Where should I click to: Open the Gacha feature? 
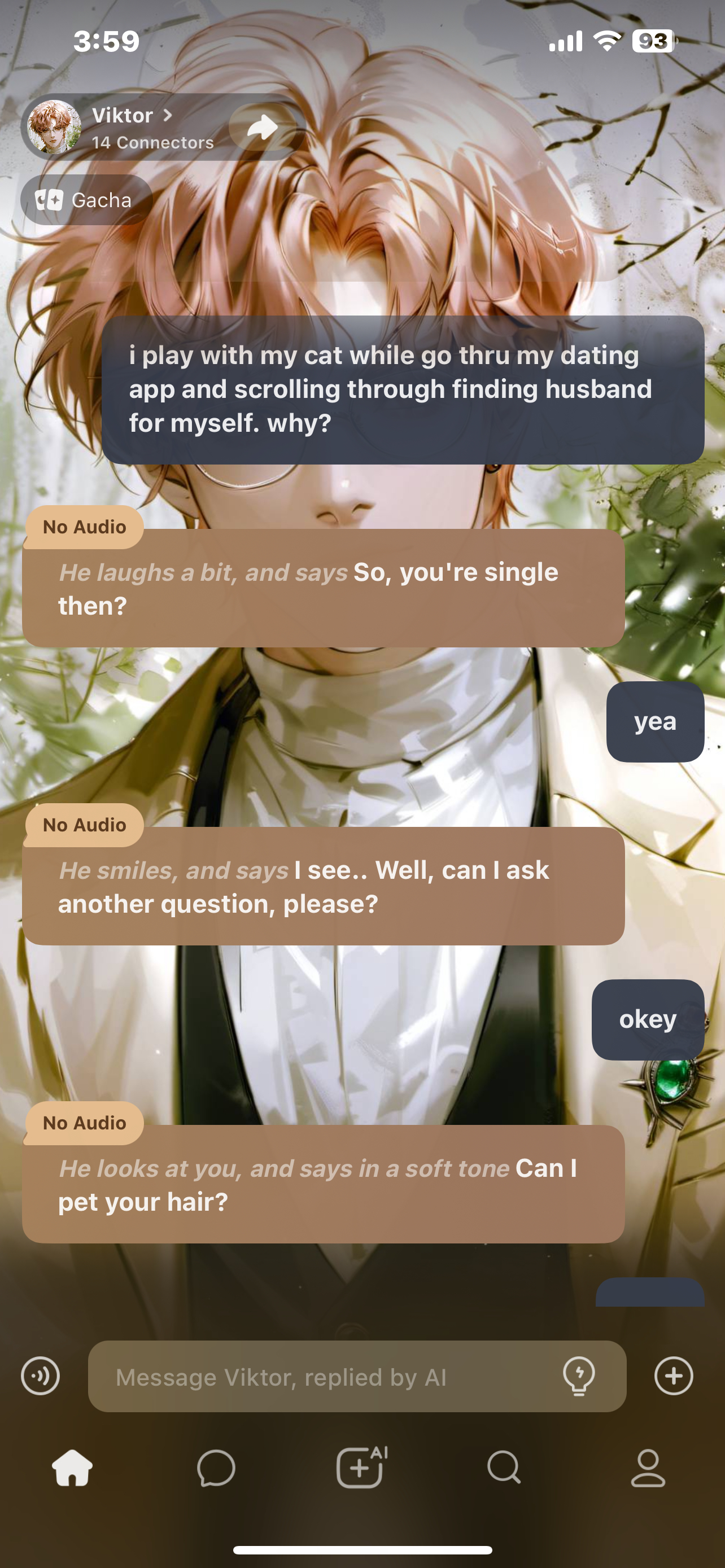tap(86, 200)
